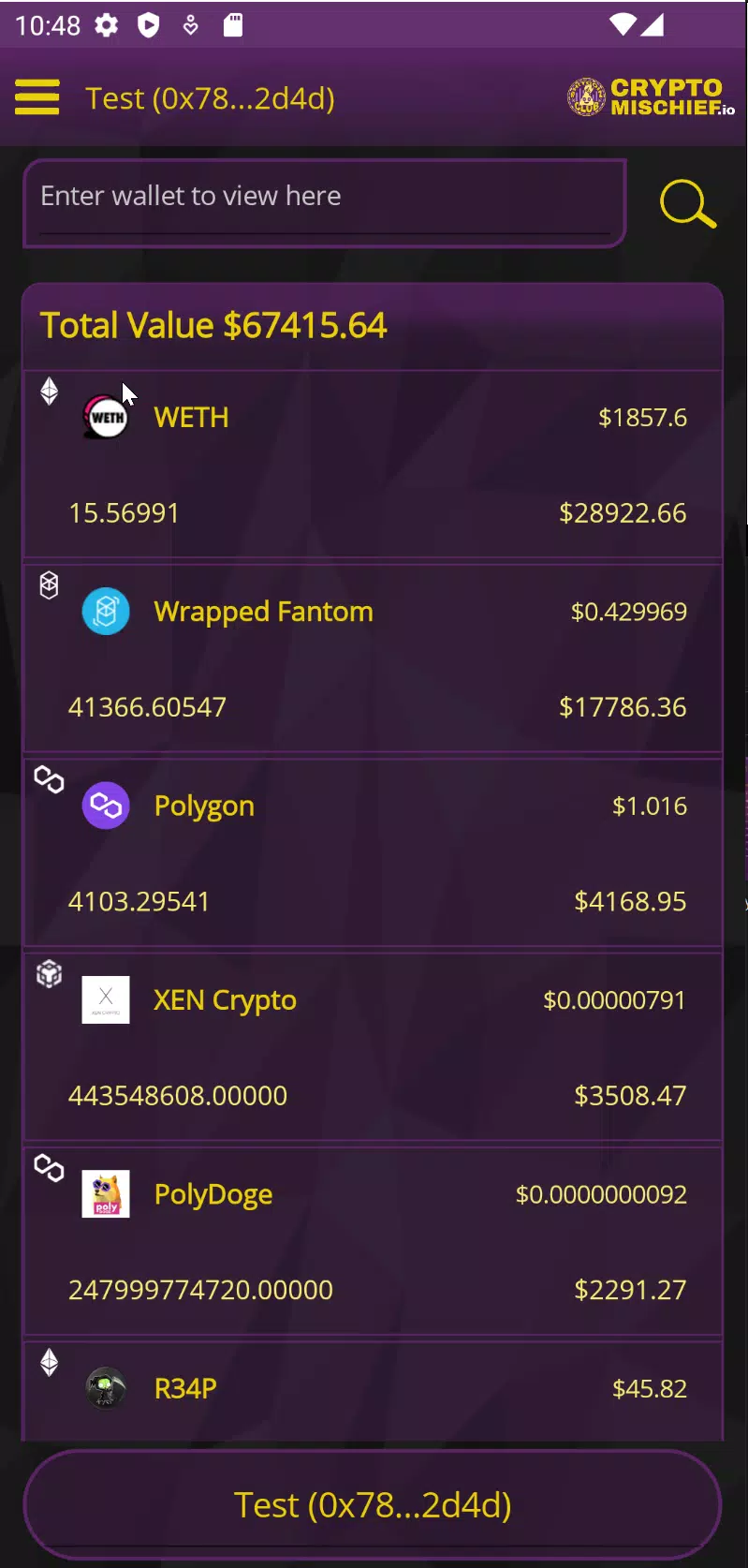Open the WETH token row
Viewport: 748px width, 1568px height.
click(373, 465)
